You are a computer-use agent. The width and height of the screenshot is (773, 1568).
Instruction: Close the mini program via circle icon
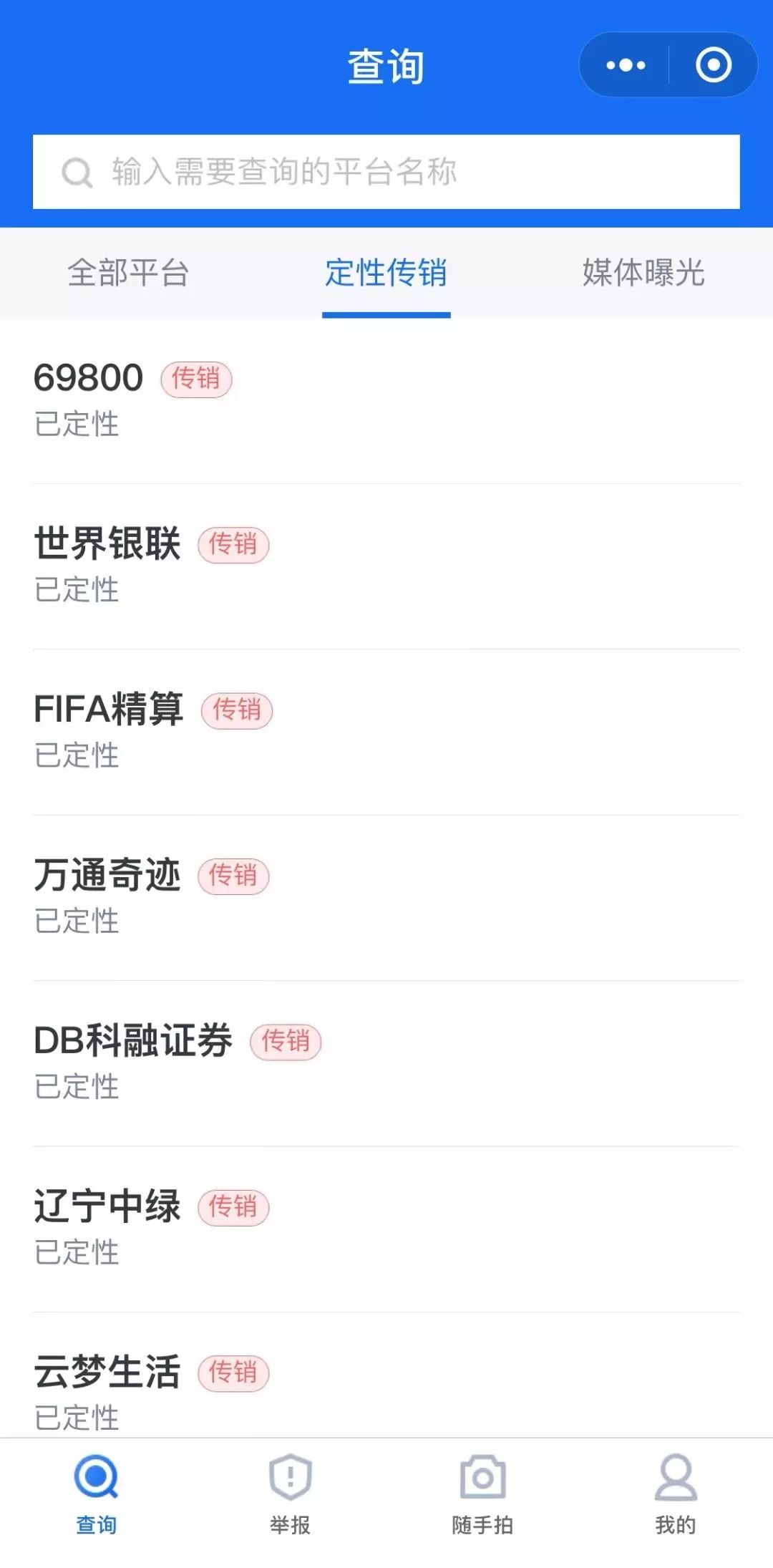[713, 65]
